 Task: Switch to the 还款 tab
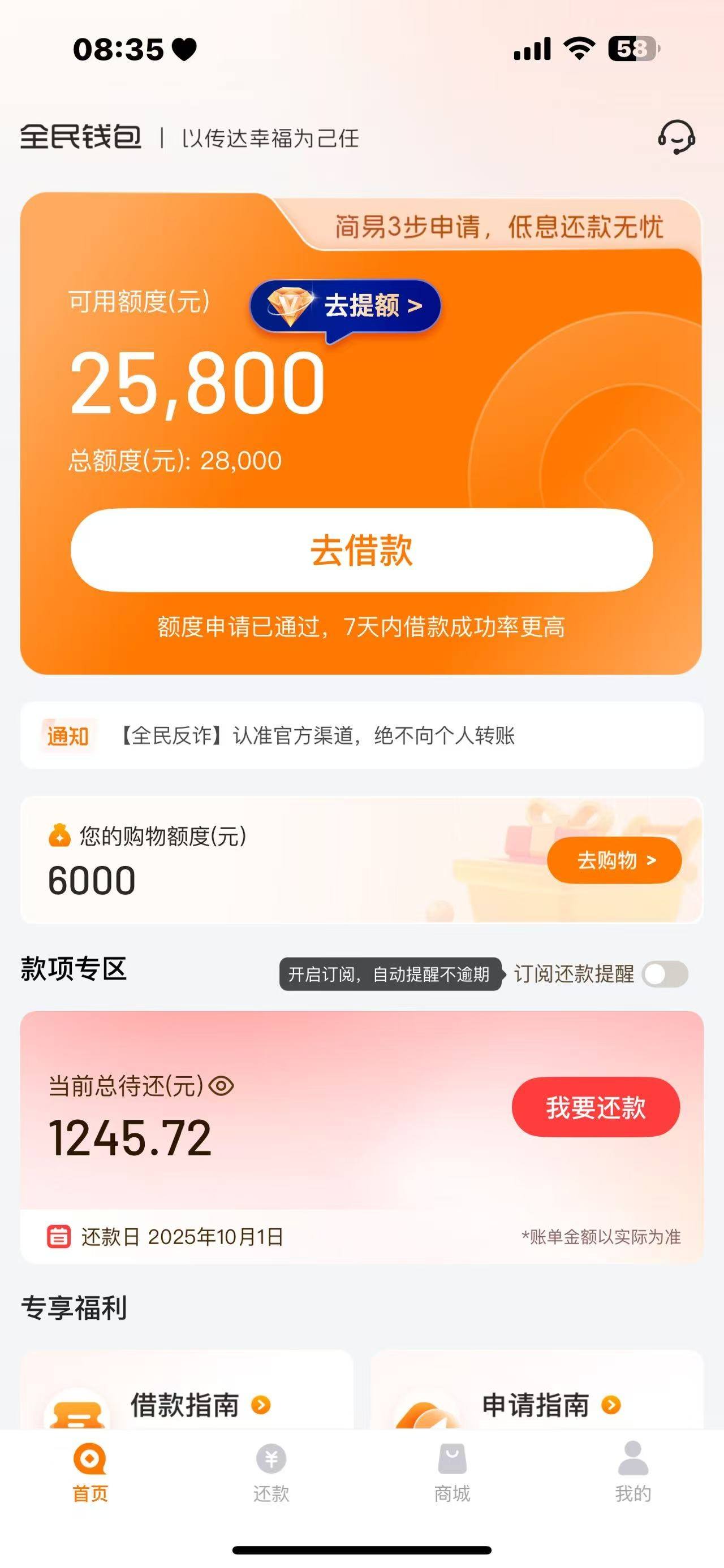click(271, 1472)
